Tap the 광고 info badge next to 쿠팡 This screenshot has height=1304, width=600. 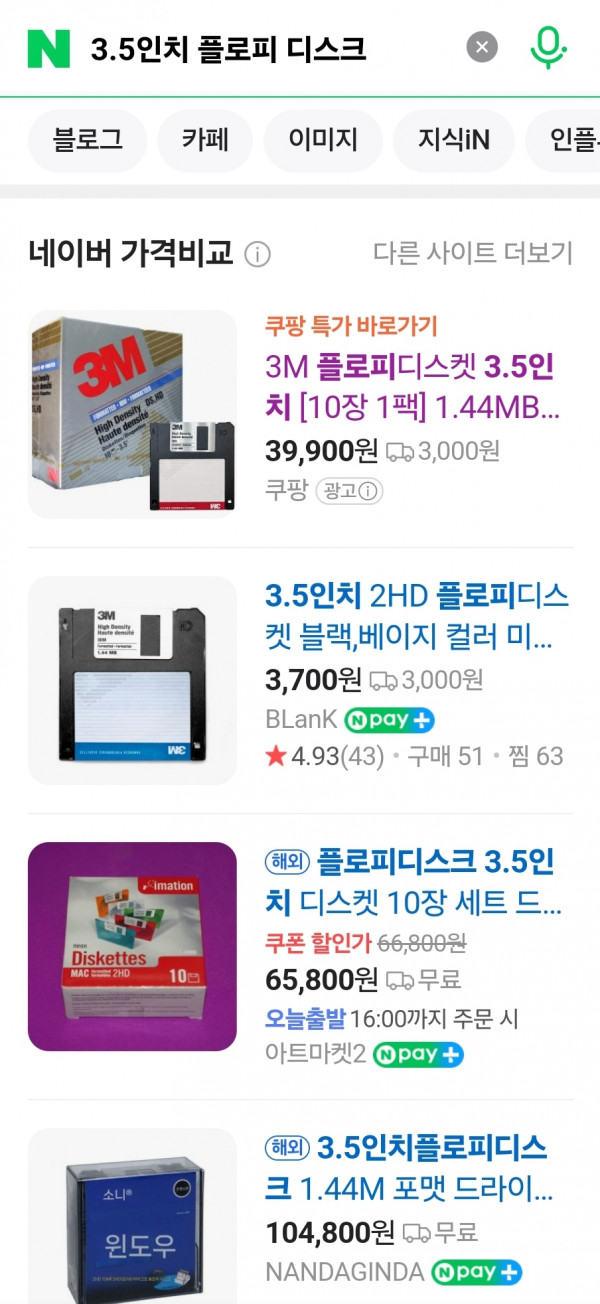coord(350,491)
